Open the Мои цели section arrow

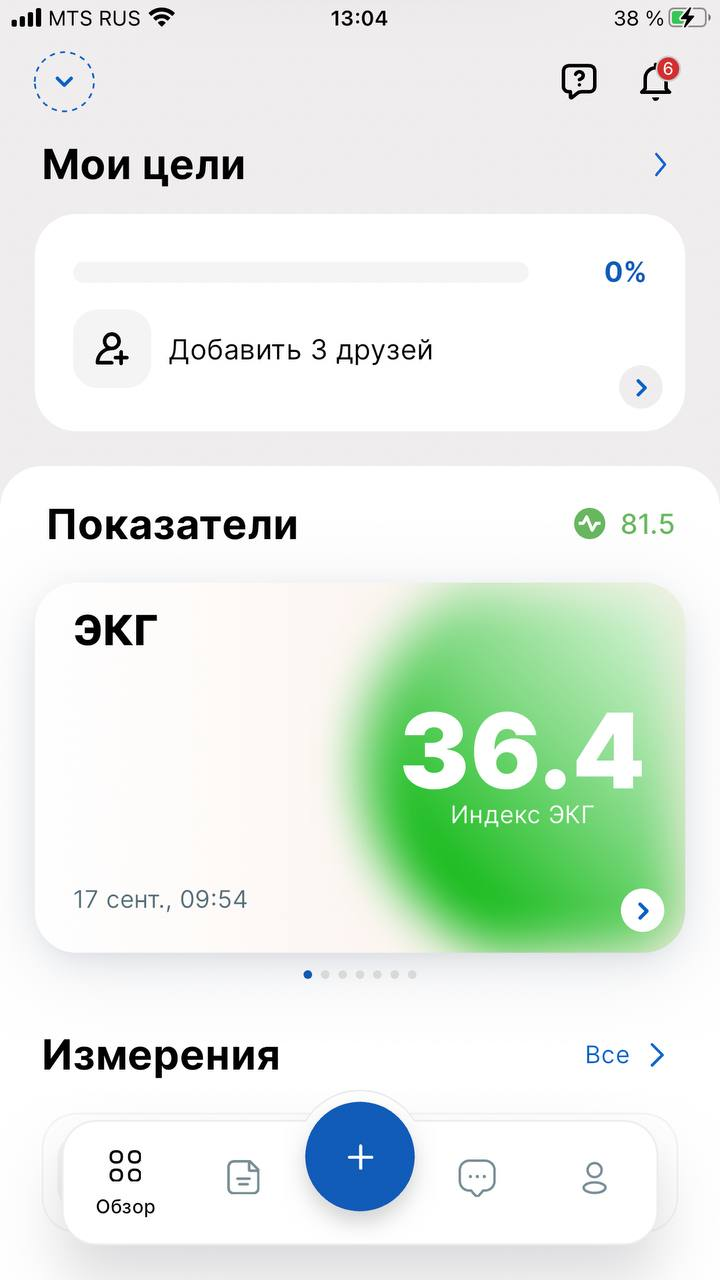[660, 165]
